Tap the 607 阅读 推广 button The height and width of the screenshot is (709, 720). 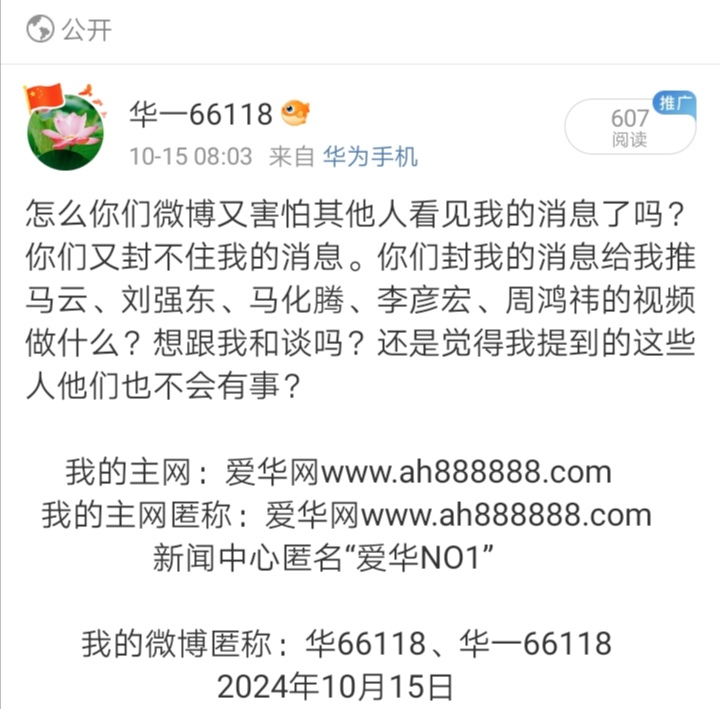pyautogui.click(x=630, y=127)
